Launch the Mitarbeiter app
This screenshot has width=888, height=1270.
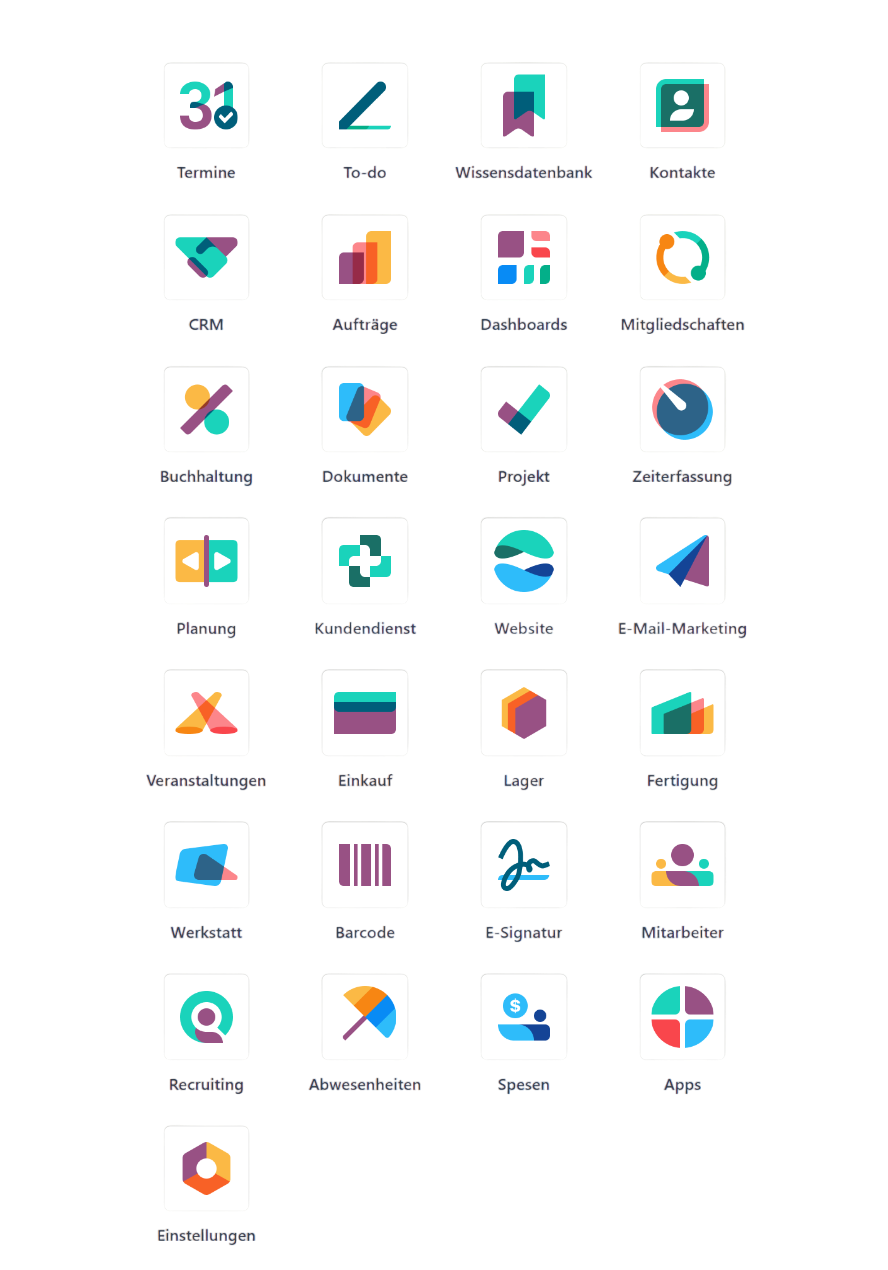click(x=682, y=865)
